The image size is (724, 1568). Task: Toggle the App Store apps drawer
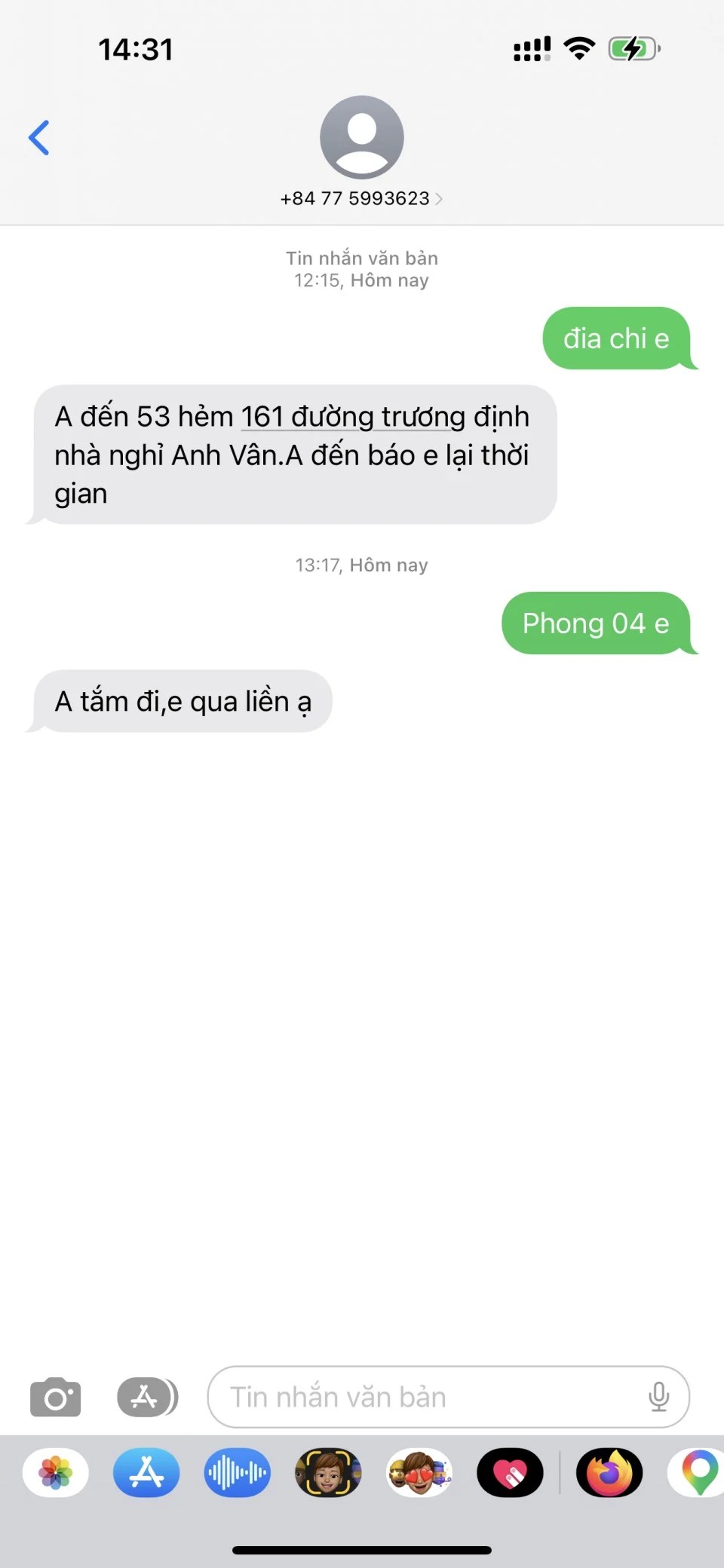(x=146, y=1398)
